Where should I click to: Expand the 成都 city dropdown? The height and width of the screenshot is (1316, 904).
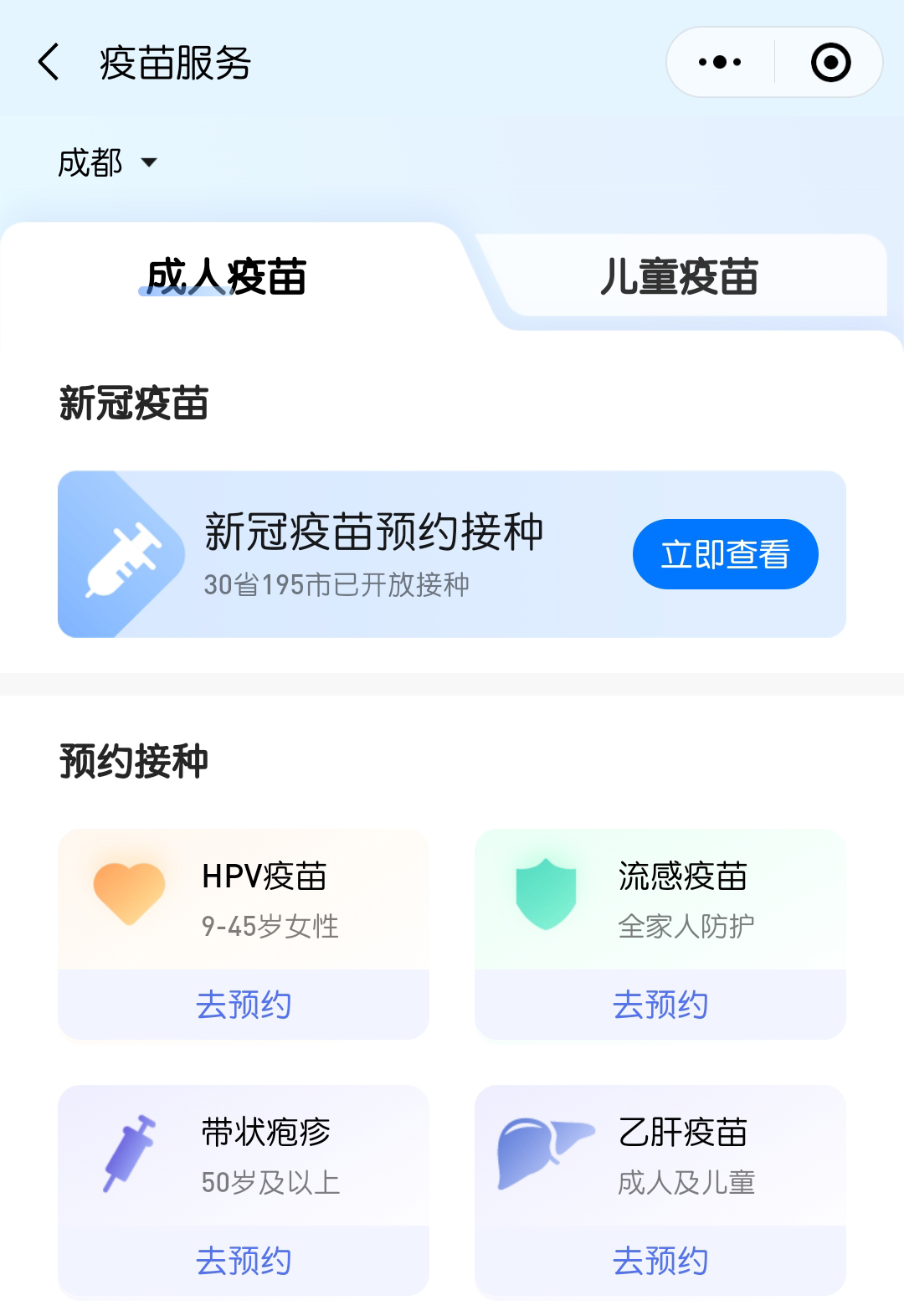point(107,162)
